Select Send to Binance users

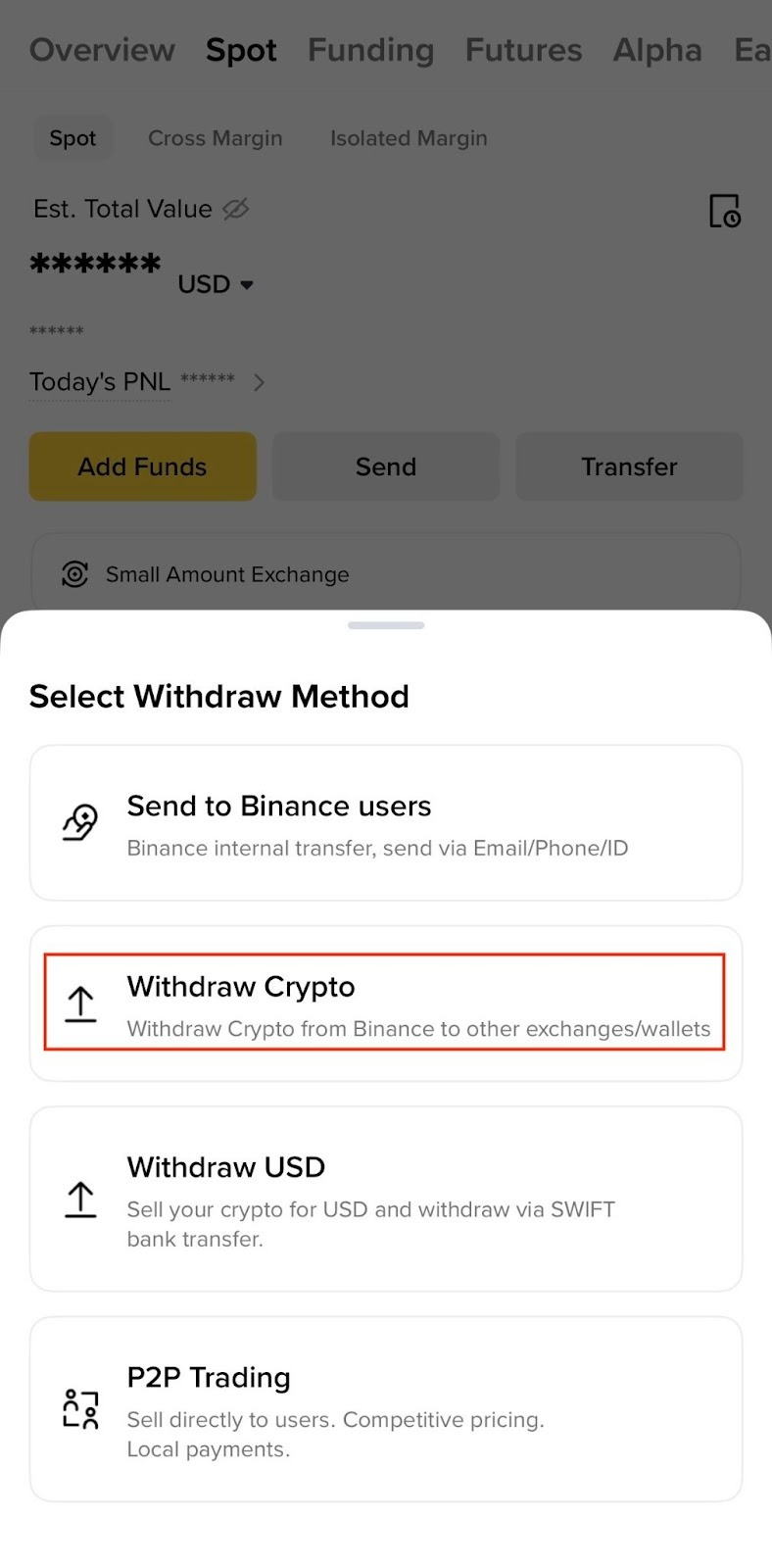click(386, 823)
